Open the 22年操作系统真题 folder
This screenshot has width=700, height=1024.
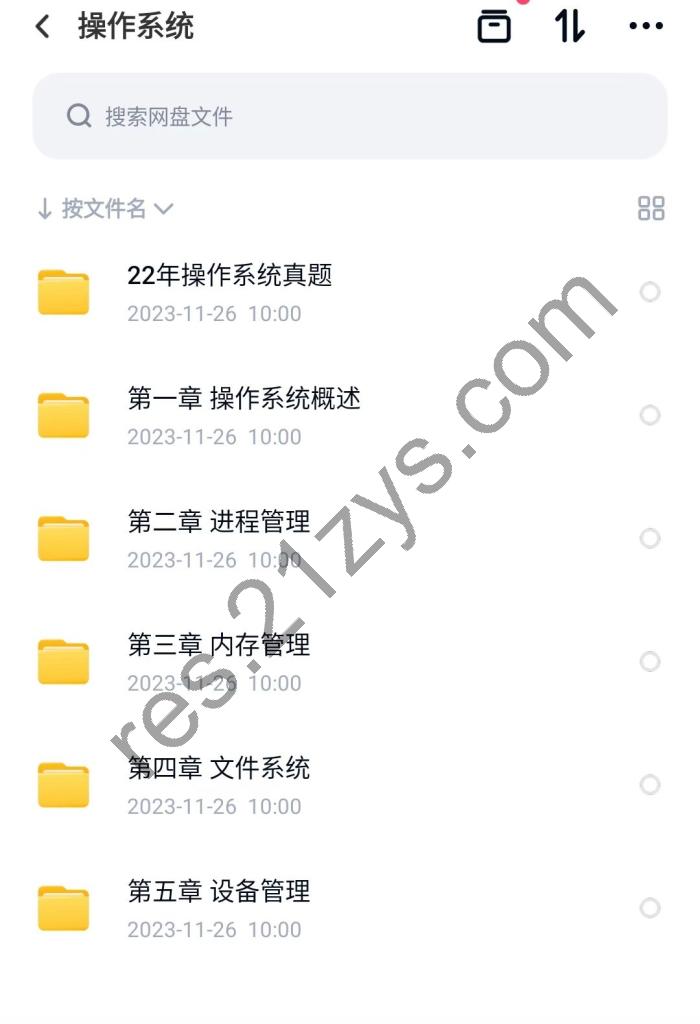pyautogui.click(x=230, y=292)
